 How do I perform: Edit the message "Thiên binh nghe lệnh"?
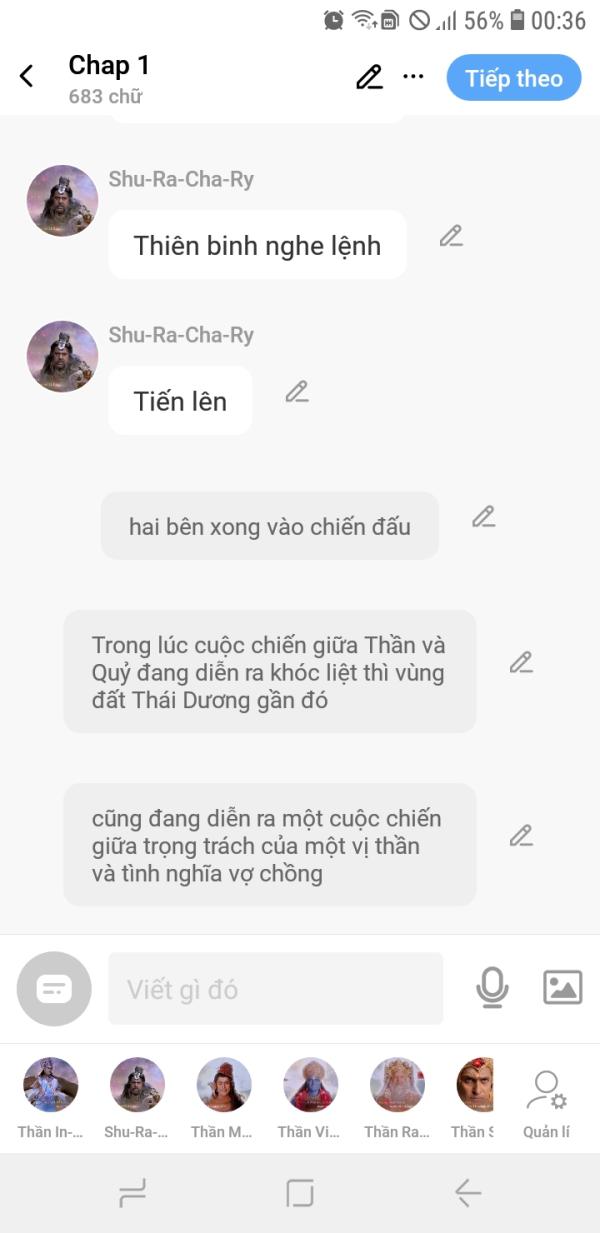tap(451, 236)
